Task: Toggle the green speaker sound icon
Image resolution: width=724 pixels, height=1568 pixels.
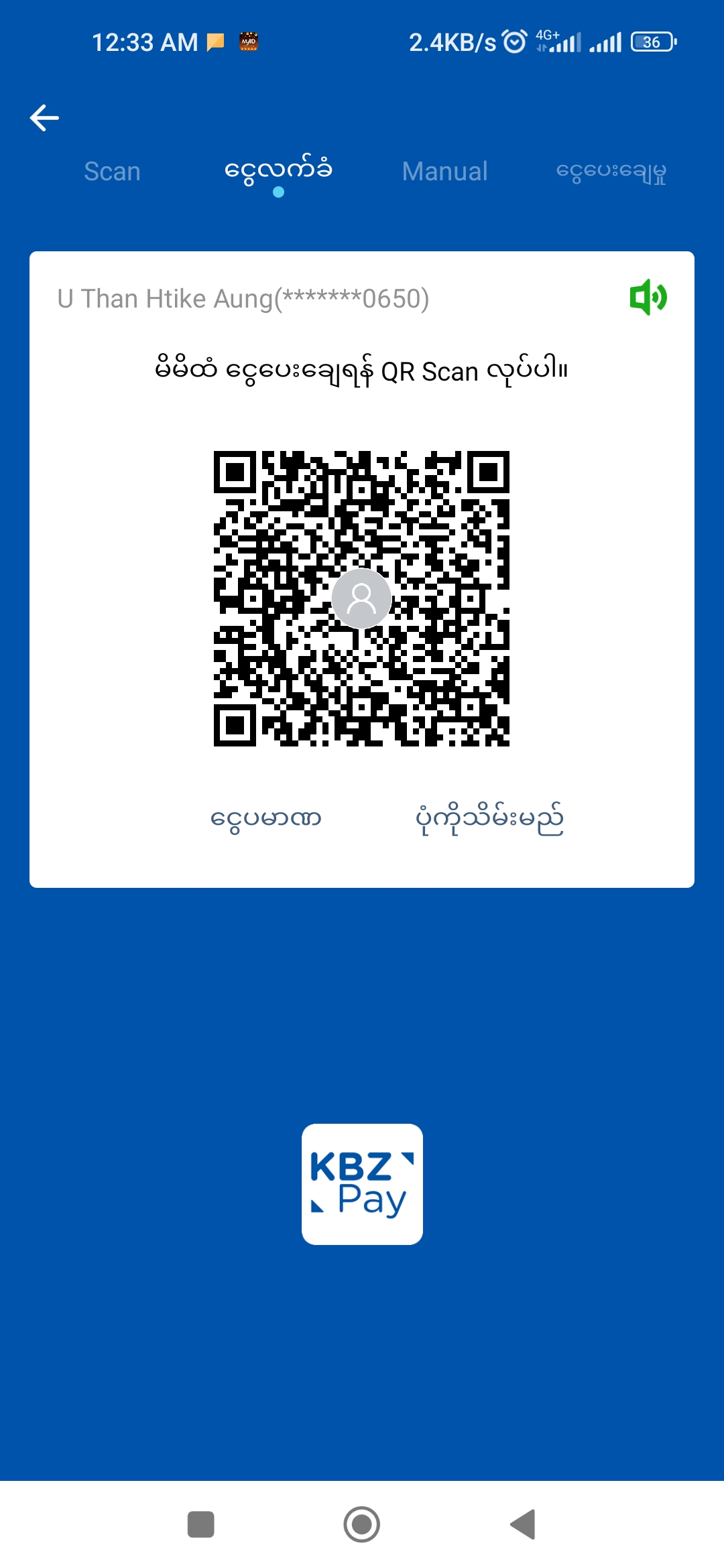Action: (x=648, y=298)
